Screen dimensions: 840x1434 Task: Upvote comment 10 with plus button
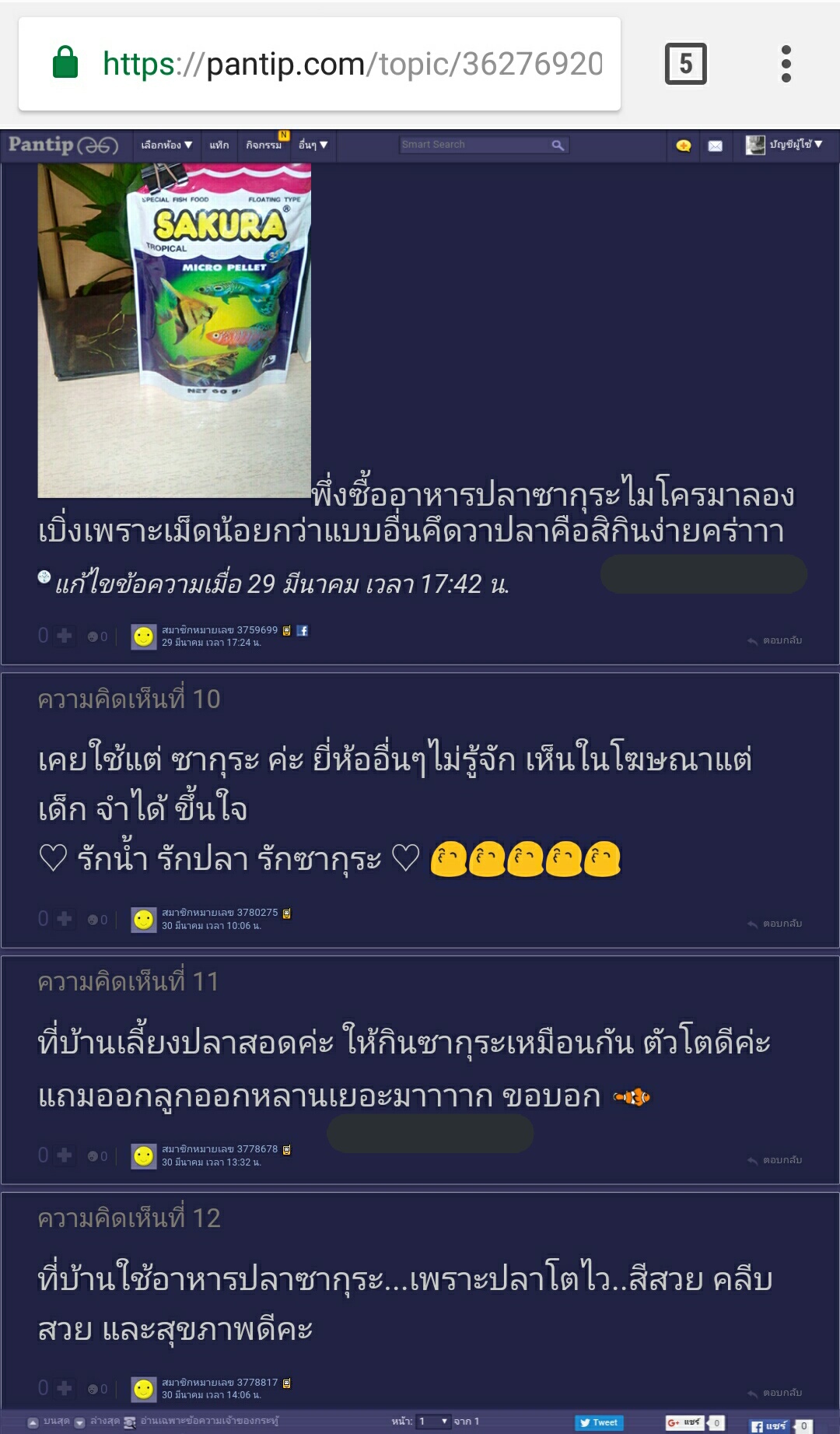coord(65,919)
